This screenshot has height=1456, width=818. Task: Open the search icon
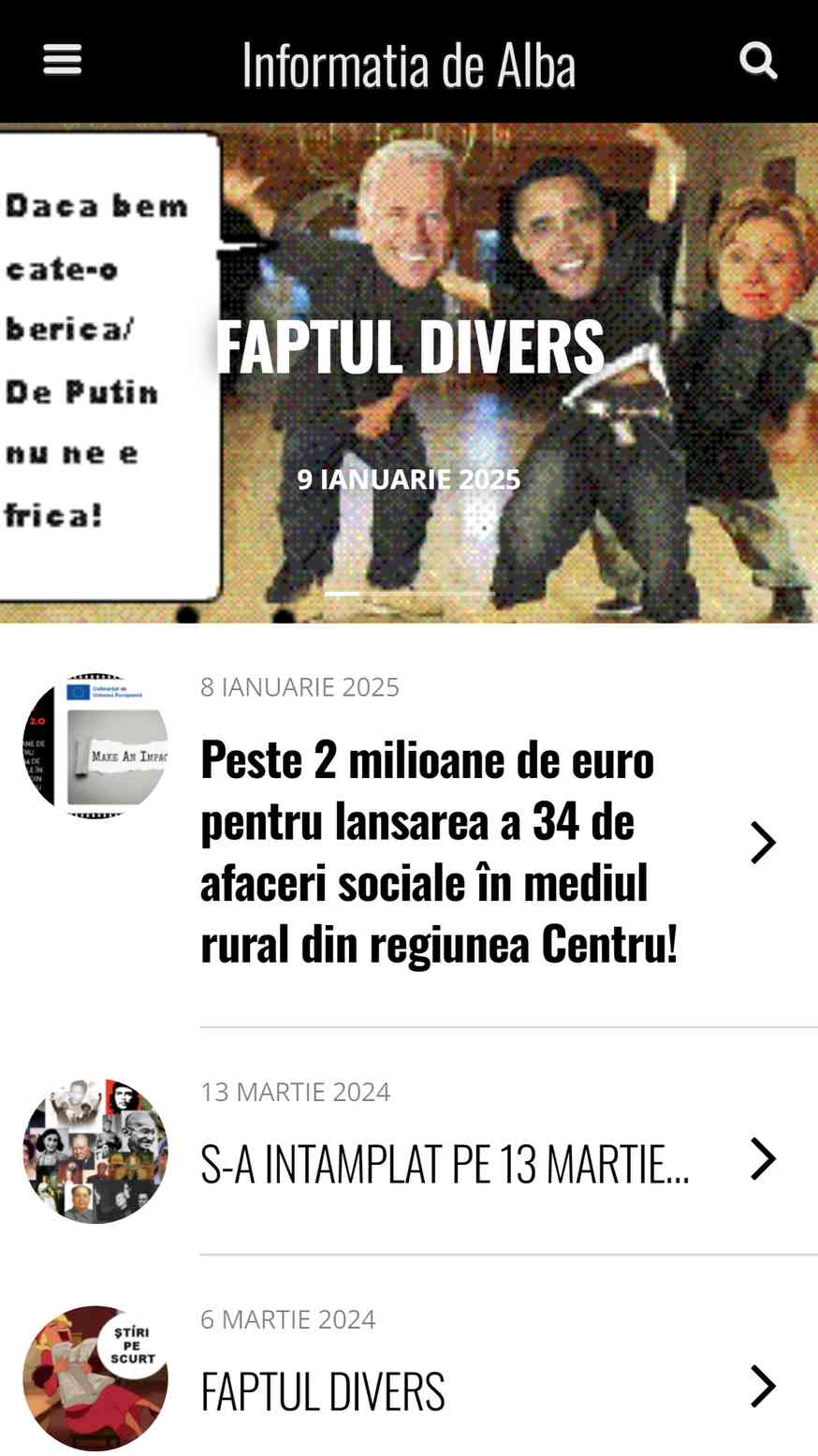tap(758, 61)
